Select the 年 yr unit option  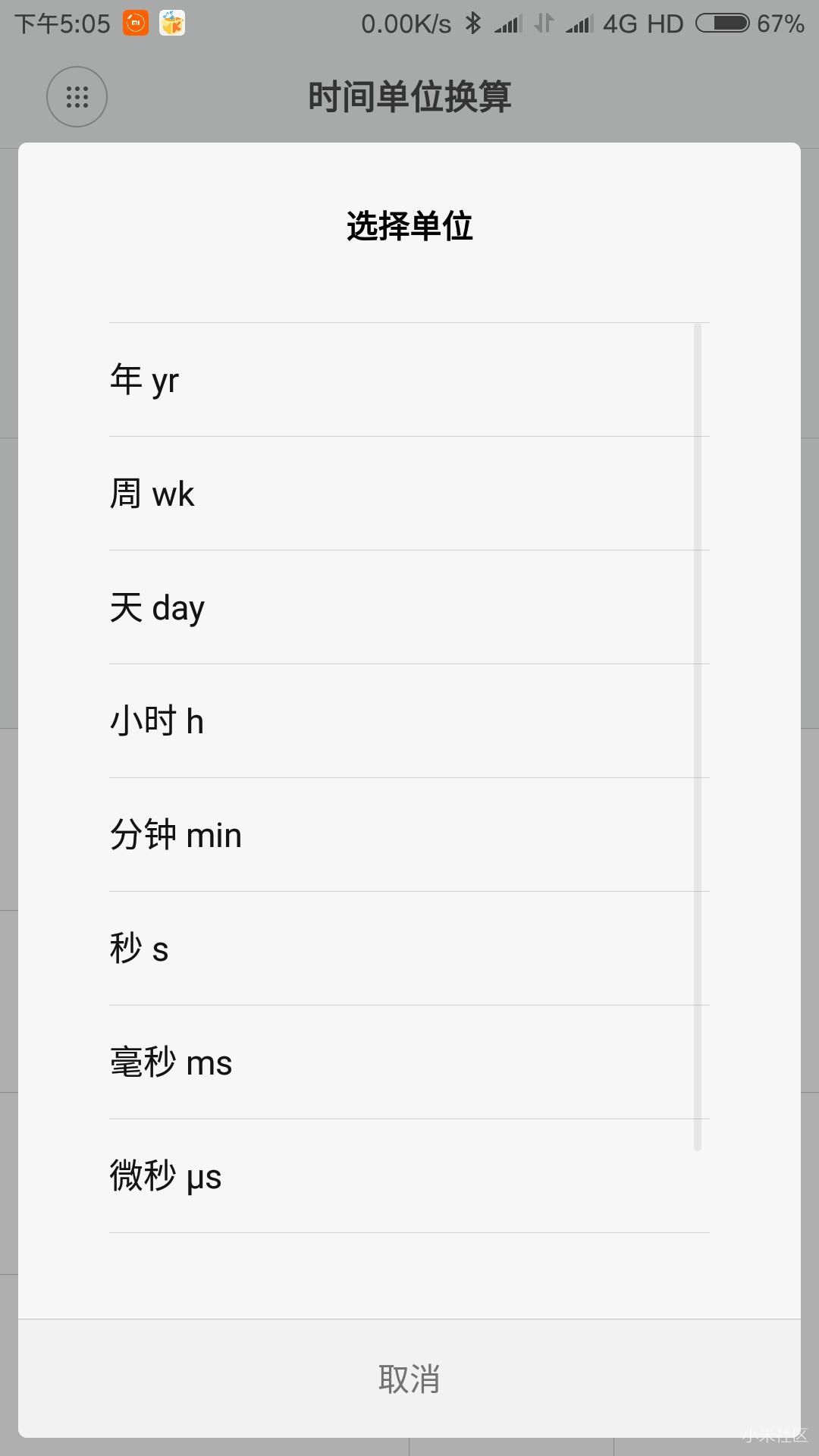409,381
